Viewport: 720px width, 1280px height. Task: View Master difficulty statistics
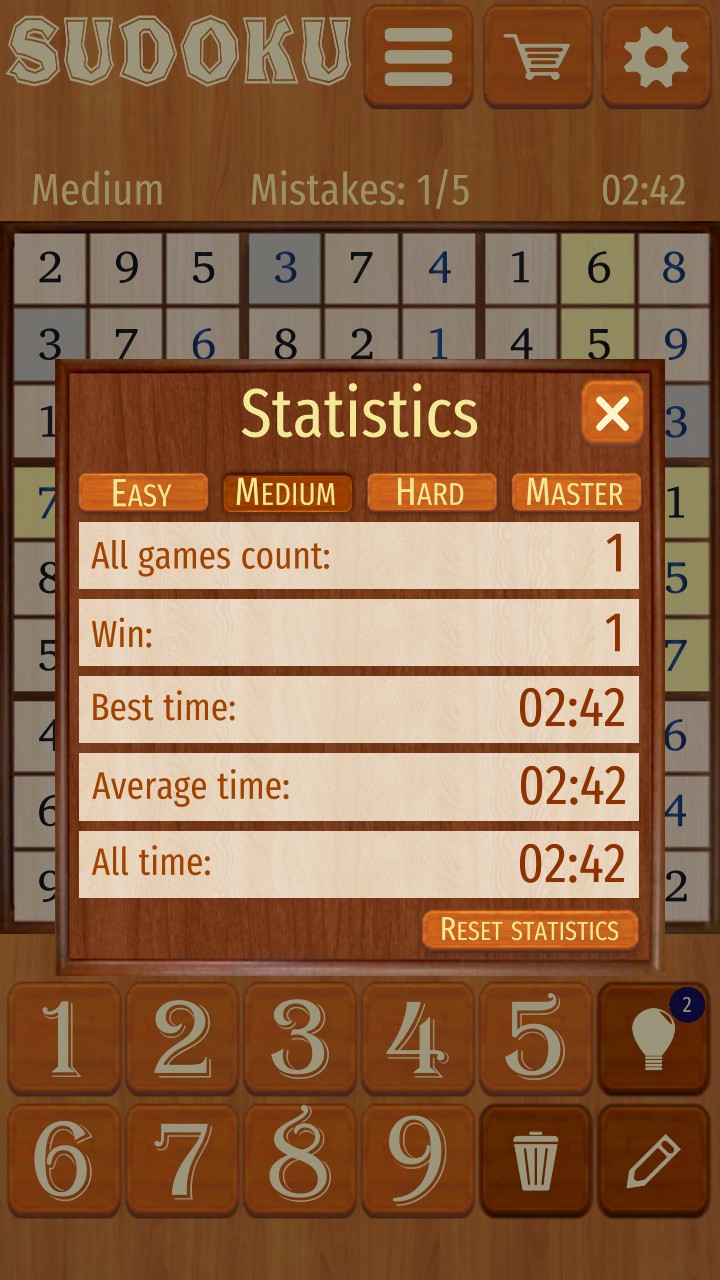click(x=575, y=493)
